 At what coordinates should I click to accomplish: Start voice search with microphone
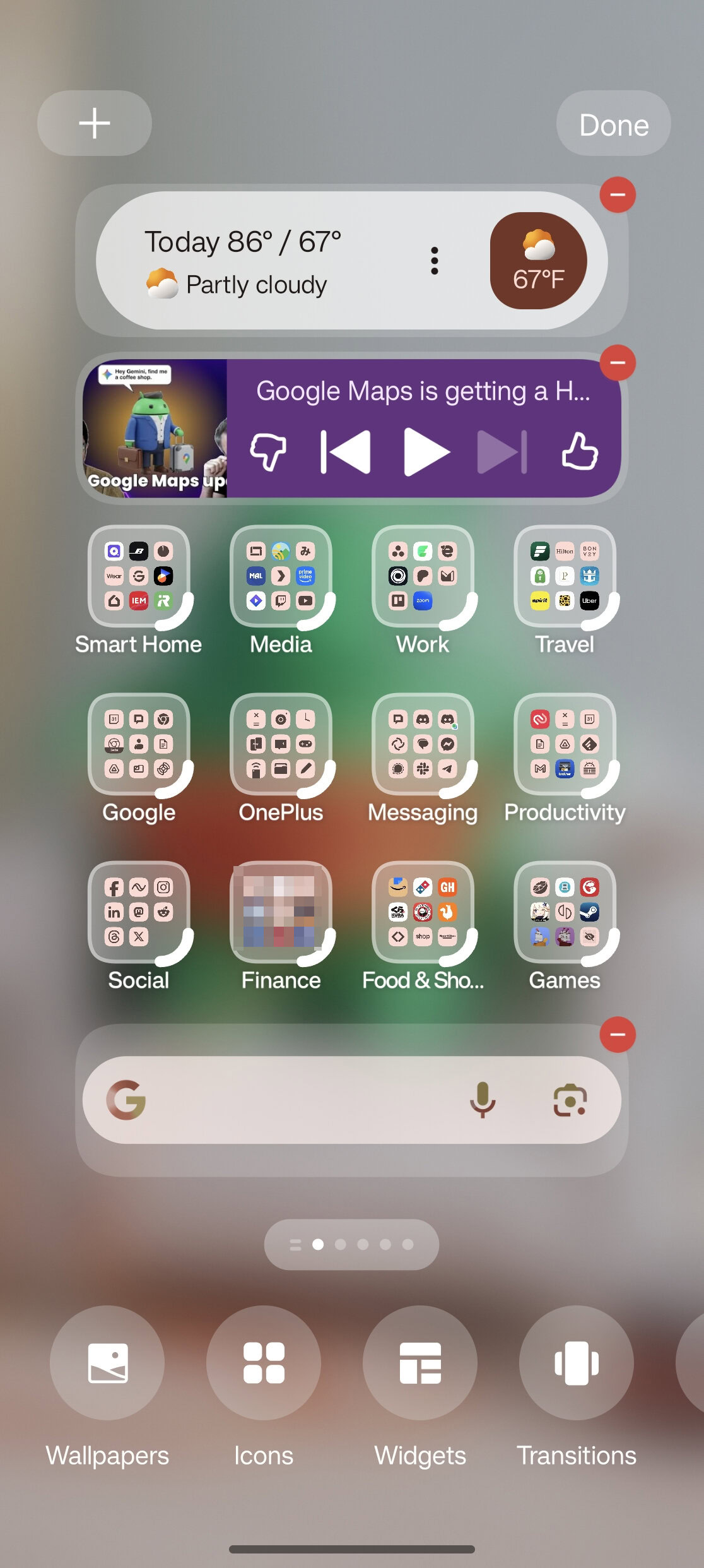pyautogui.click(x=483, y=1100)
